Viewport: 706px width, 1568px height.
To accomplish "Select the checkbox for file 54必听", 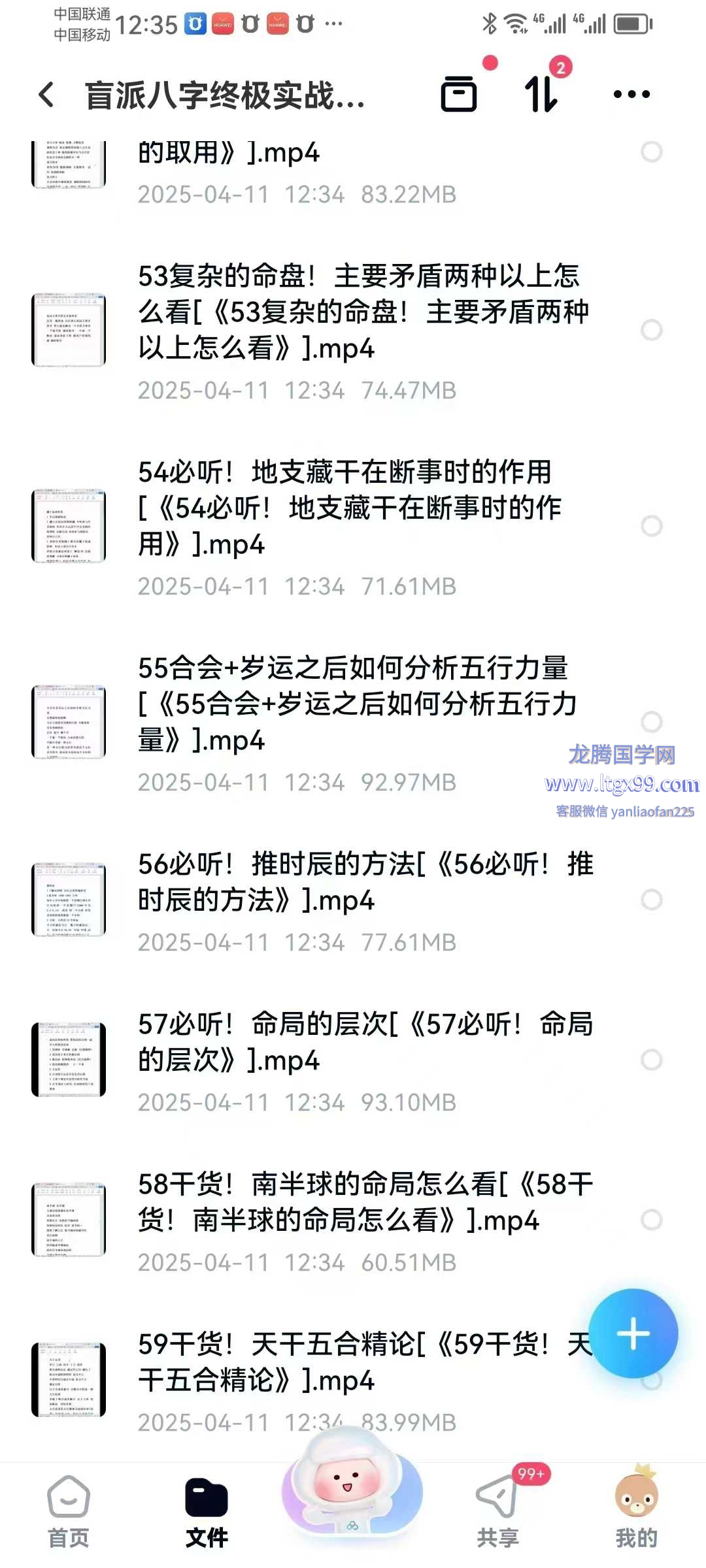I will (x=651, y=526).
